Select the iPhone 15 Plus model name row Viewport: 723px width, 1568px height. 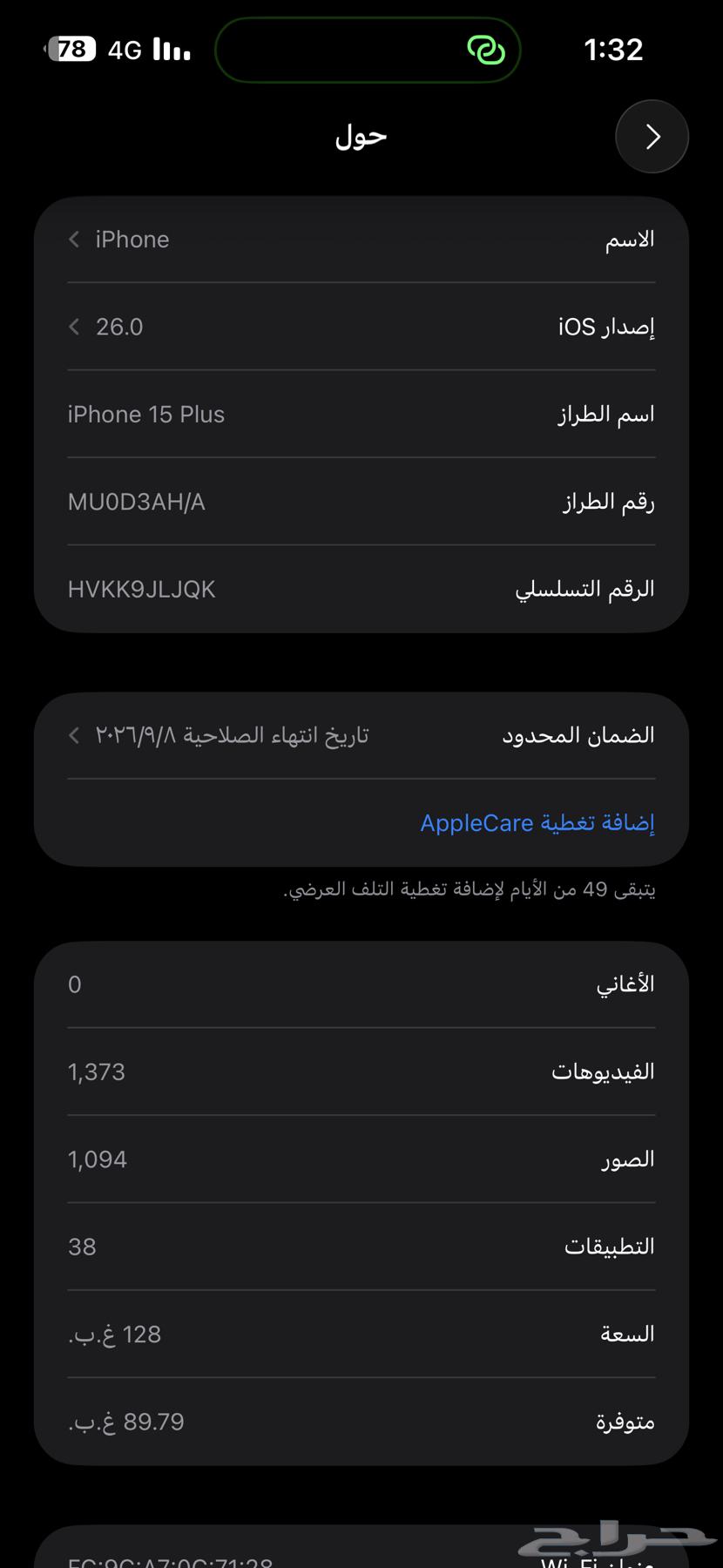point(360,414)
